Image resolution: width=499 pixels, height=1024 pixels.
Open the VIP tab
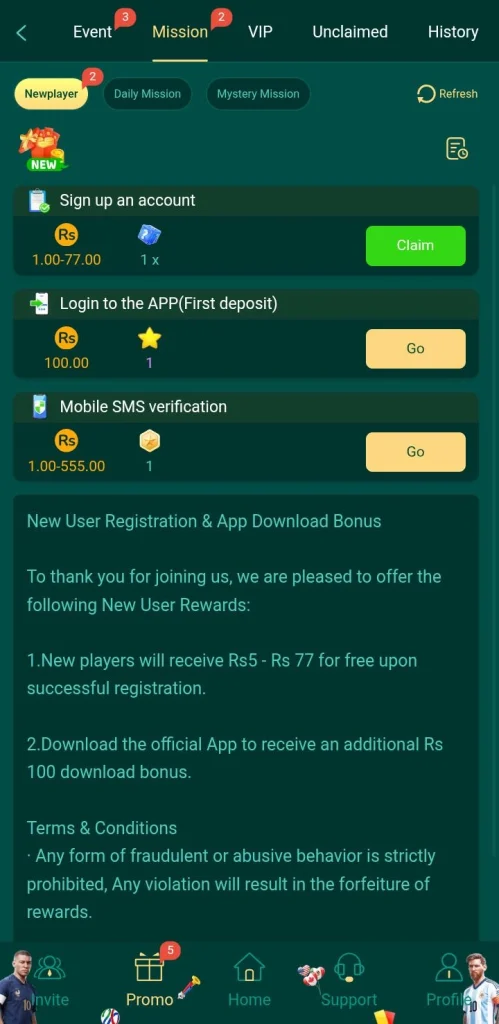coord(260,32)
